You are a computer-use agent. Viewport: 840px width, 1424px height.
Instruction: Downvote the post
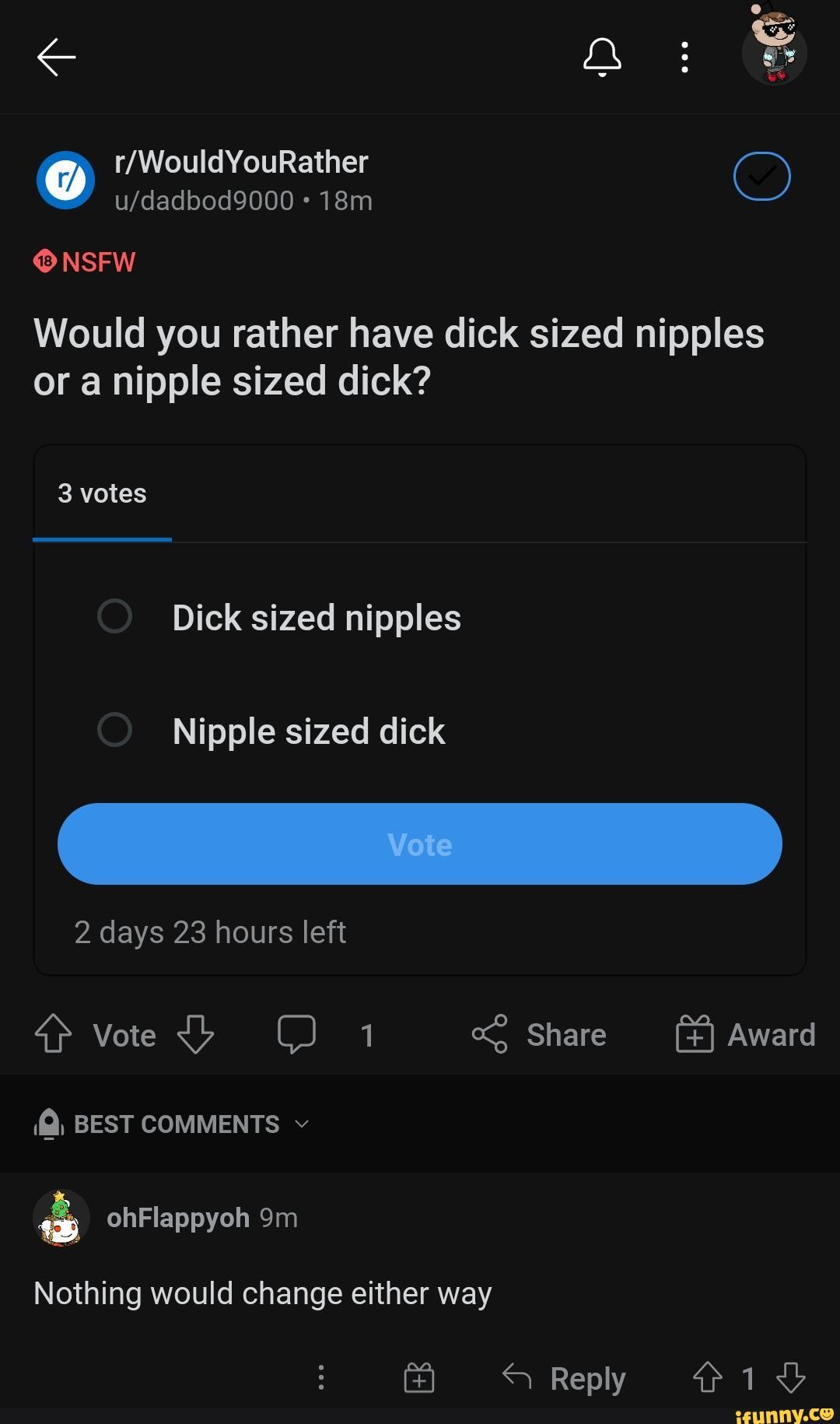195,1034
